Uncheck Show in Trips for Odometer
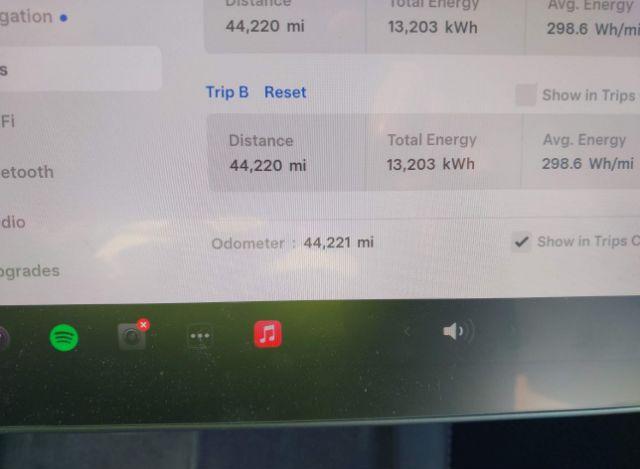640x469 pixels. pos(521,242)
